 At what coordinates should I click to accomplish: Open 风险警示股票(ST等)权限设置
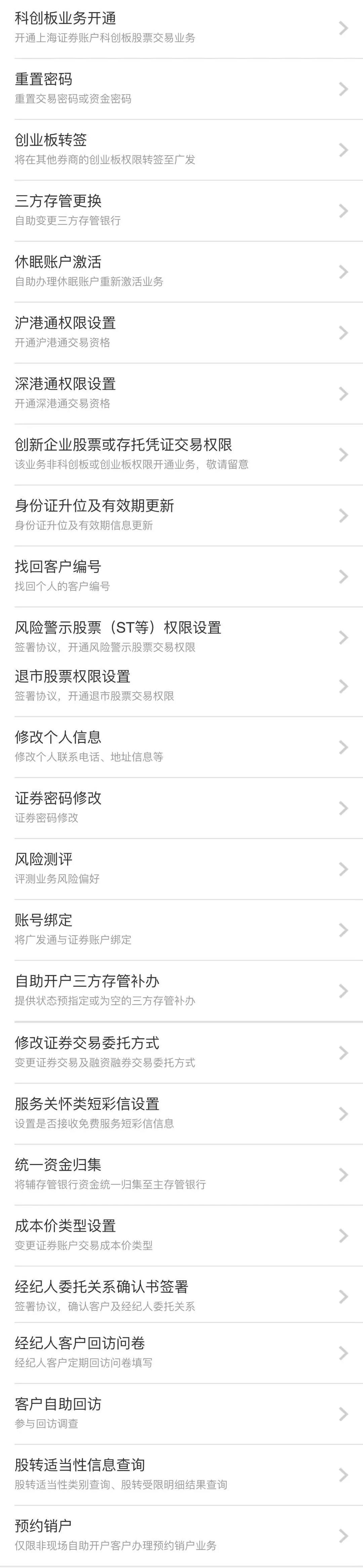(182, 636)
